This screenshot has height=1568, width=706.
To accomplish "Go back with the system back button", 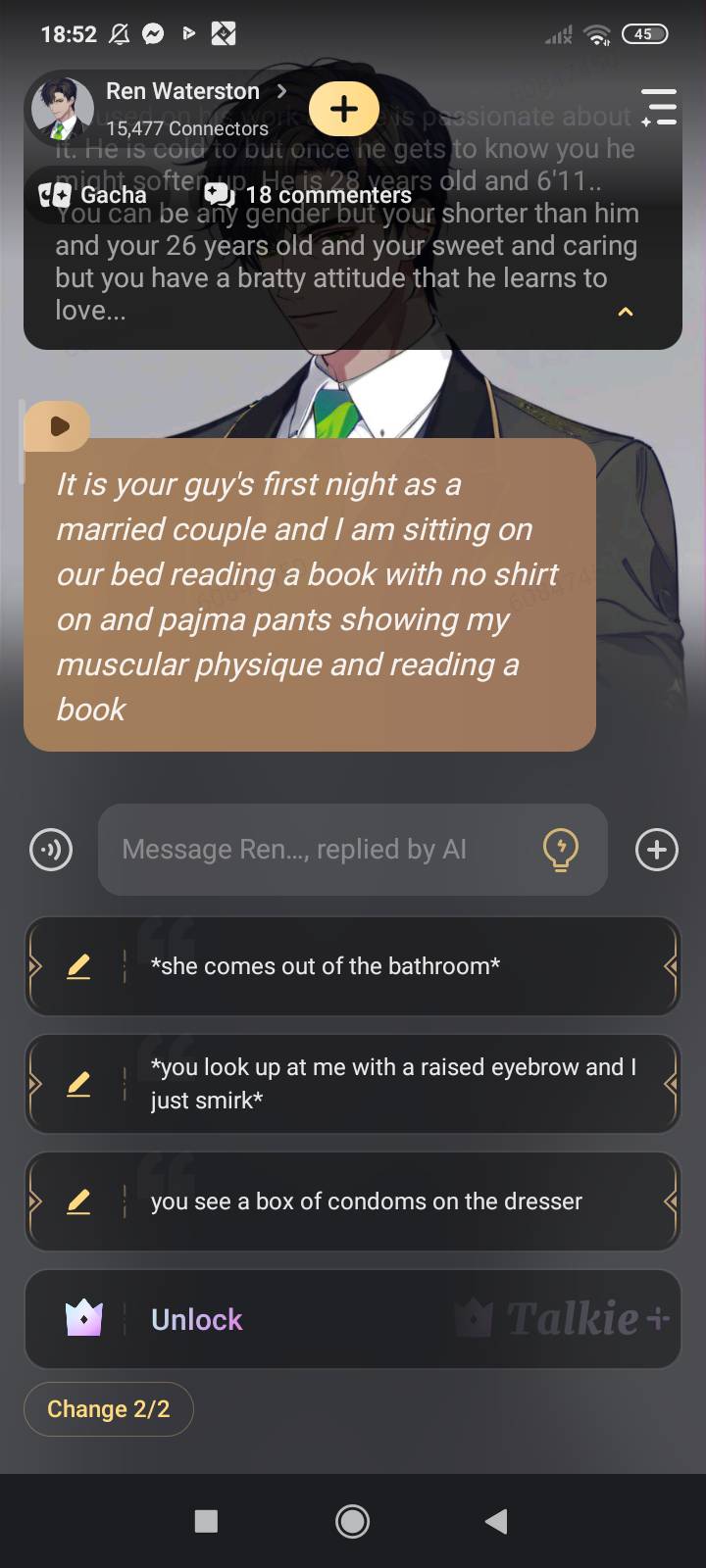I will point(496,1521).
